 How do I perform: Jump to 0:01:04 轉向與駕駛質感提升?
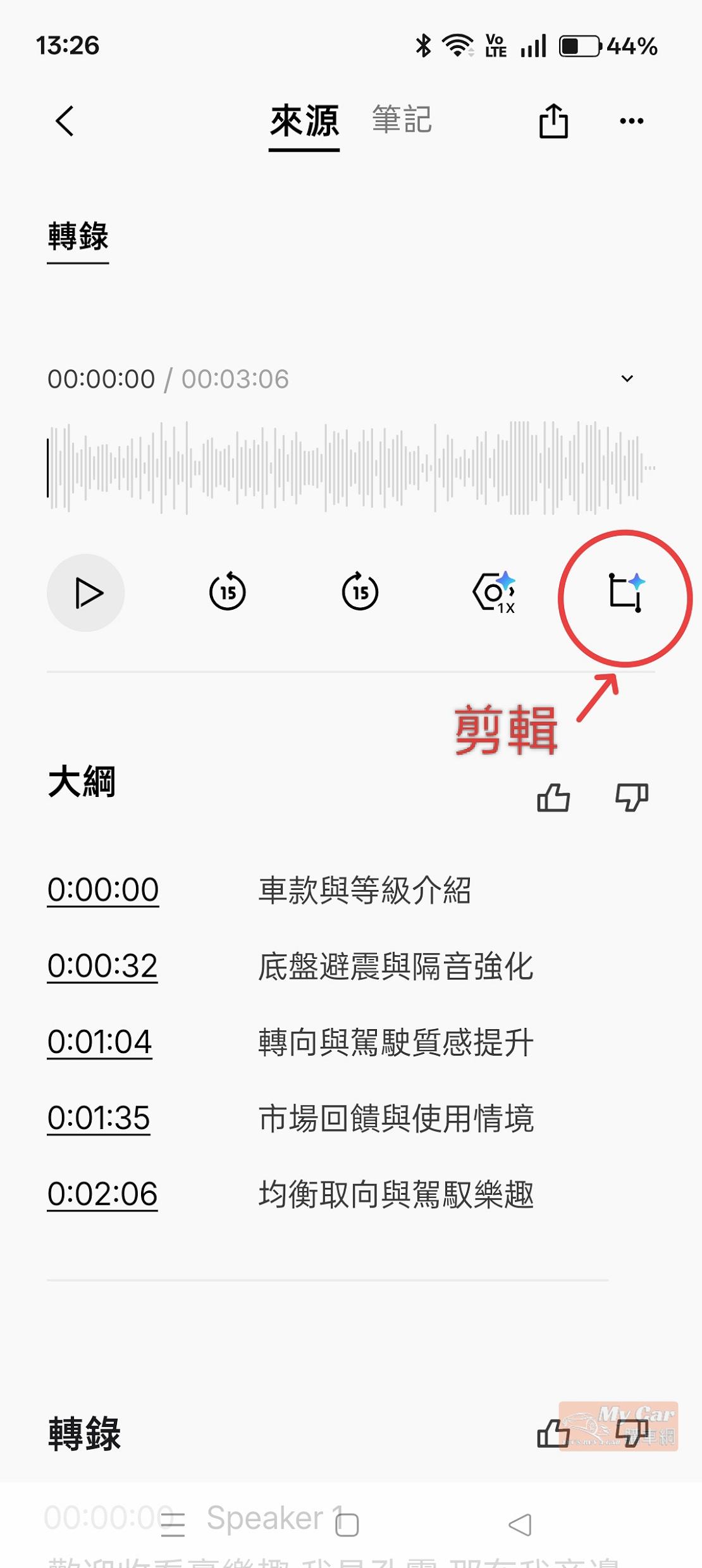click(100, 1042)
